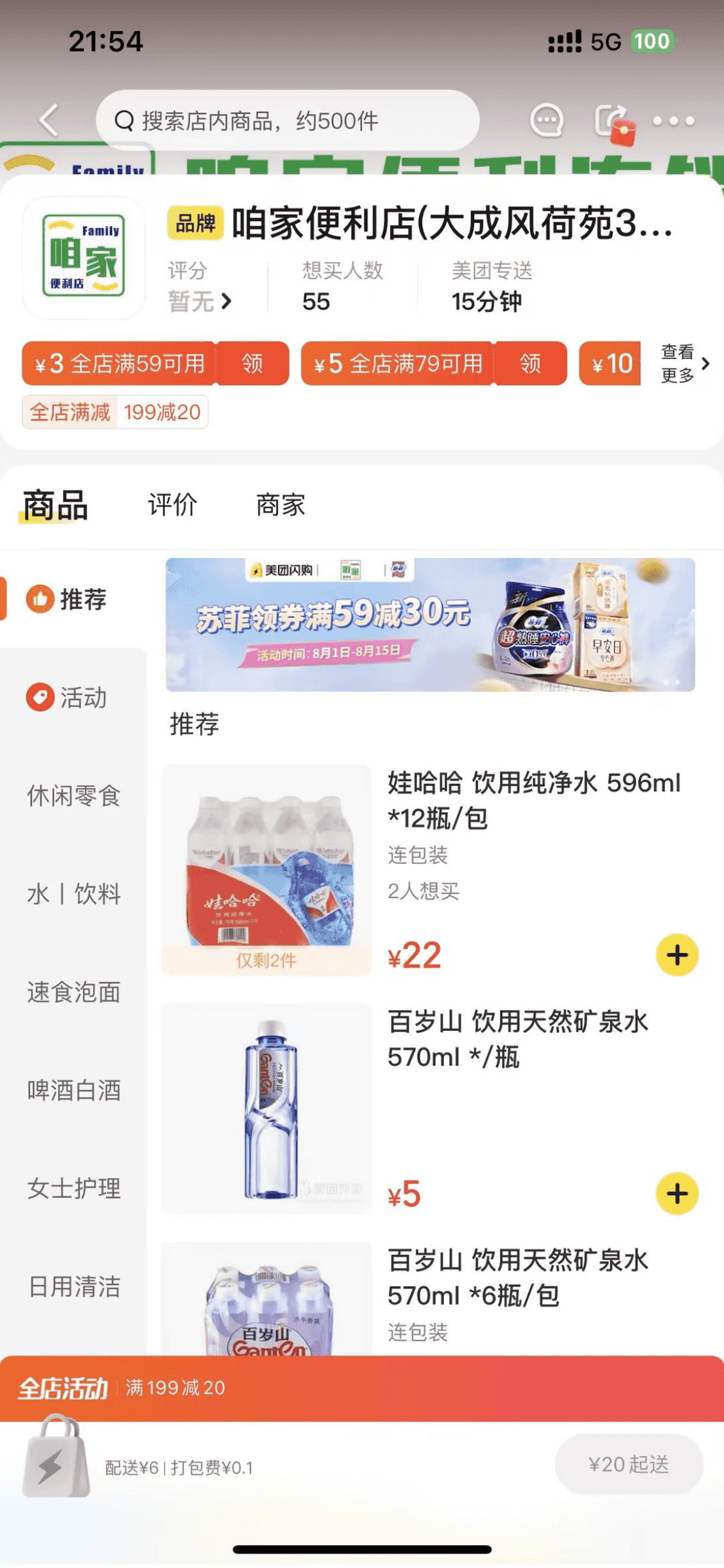
Task: Open the 苏菲领券满59减30元 banner
Action: pos(430,624)
